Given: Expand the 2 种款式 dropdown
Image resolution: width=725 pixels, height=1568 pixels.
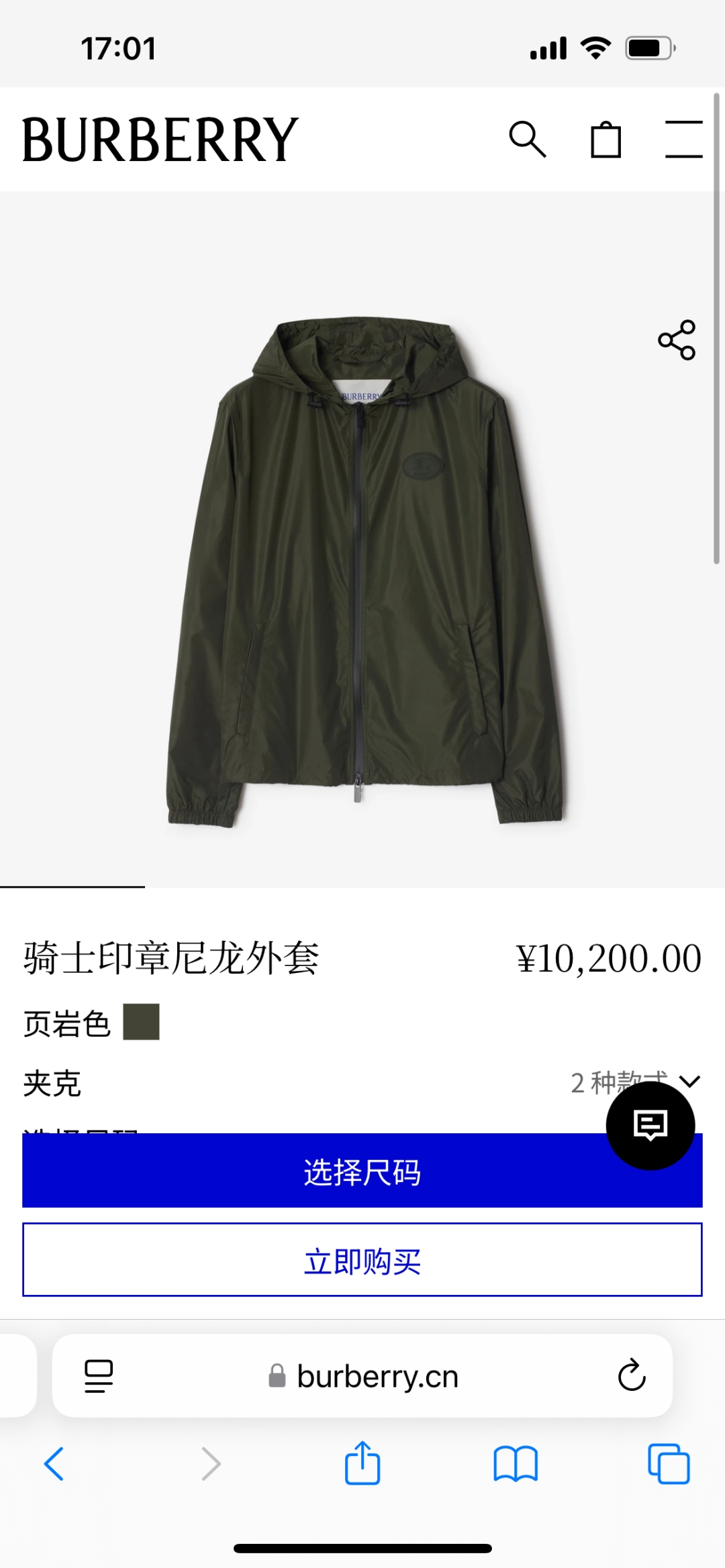Looking at the screenshot, I should pyautogui.click(x=689, y=1081).
